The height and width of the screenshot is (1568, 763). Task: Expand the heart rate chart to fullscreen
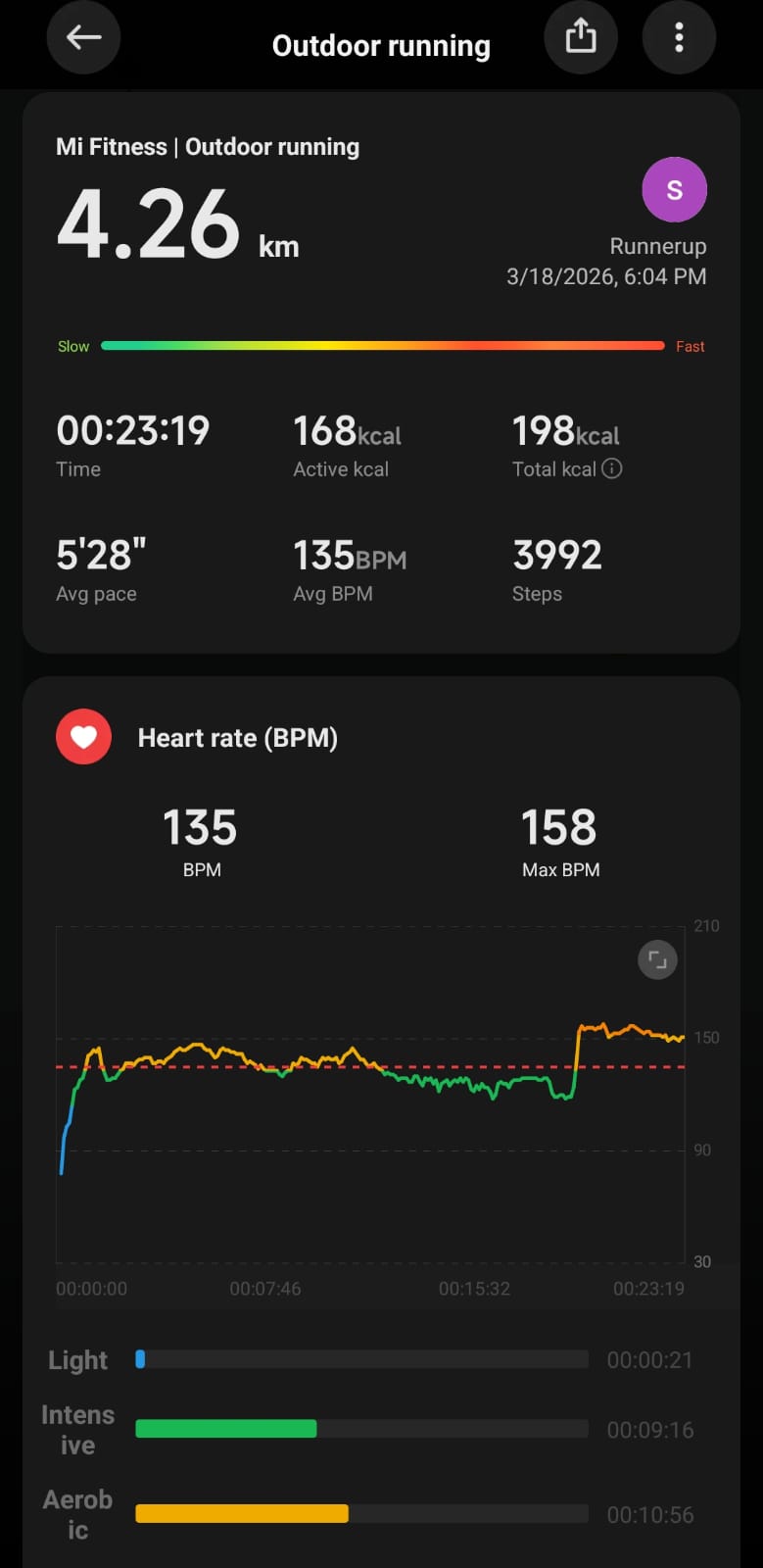(x=657, y=959)
